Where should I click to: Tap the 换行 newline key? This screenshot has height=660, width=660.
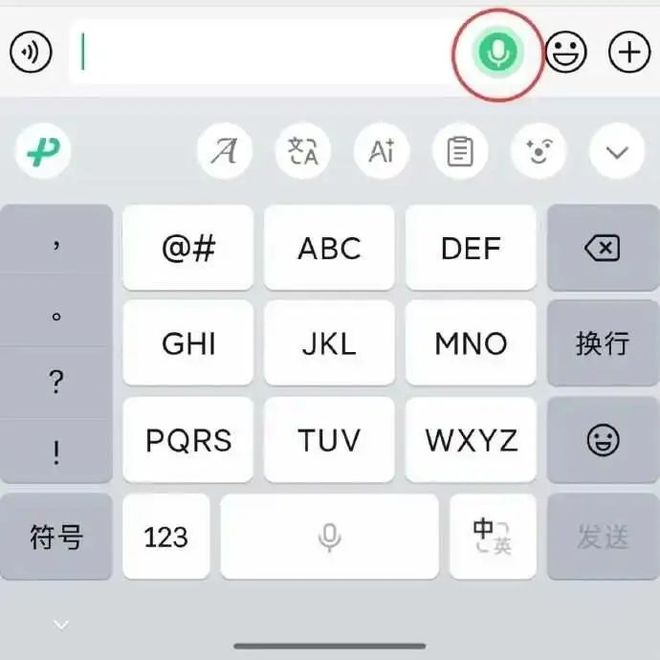tap(602, 344)
